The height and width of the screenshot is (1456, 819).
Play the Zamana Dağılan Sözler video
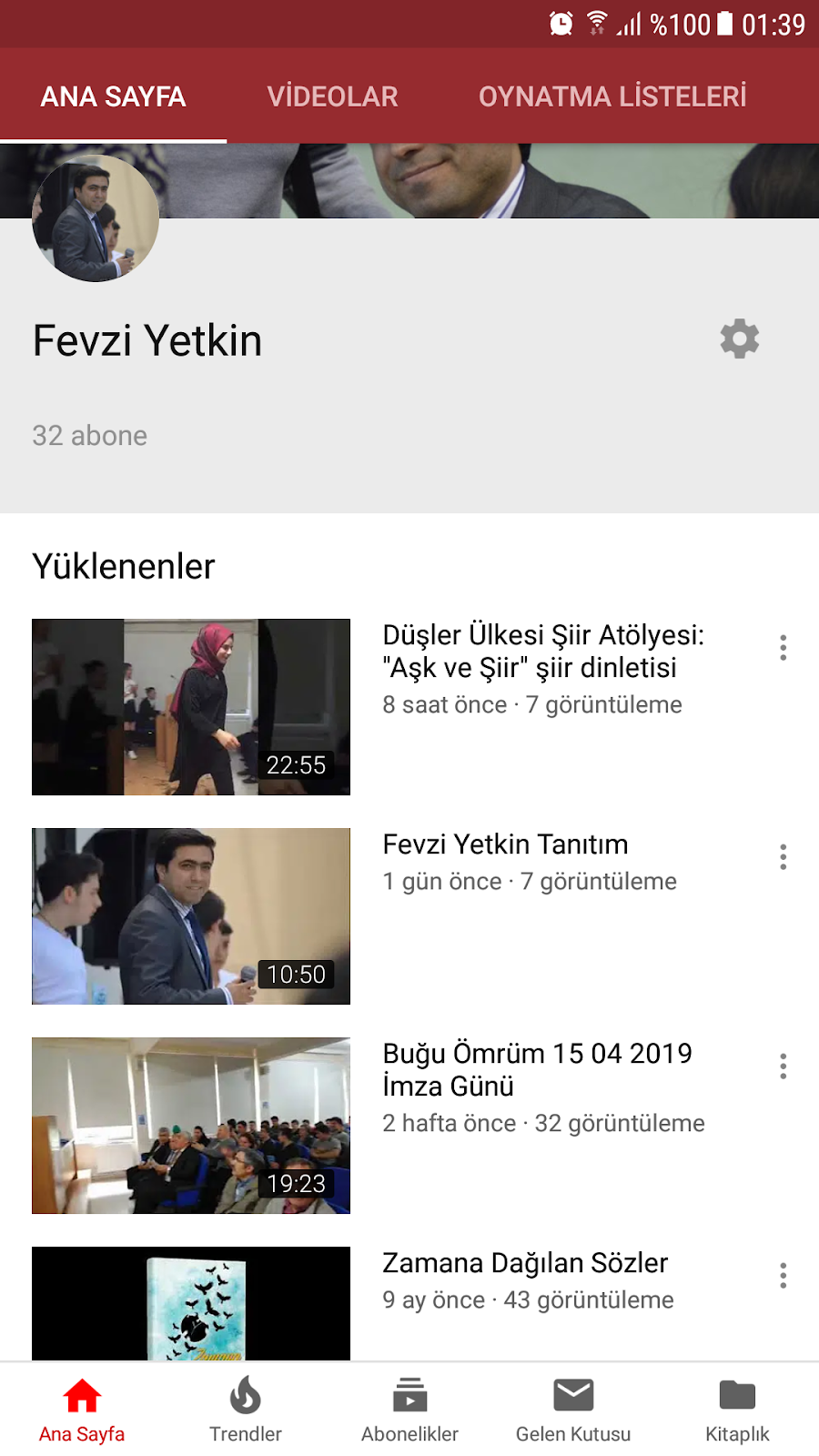(191, 1303)
